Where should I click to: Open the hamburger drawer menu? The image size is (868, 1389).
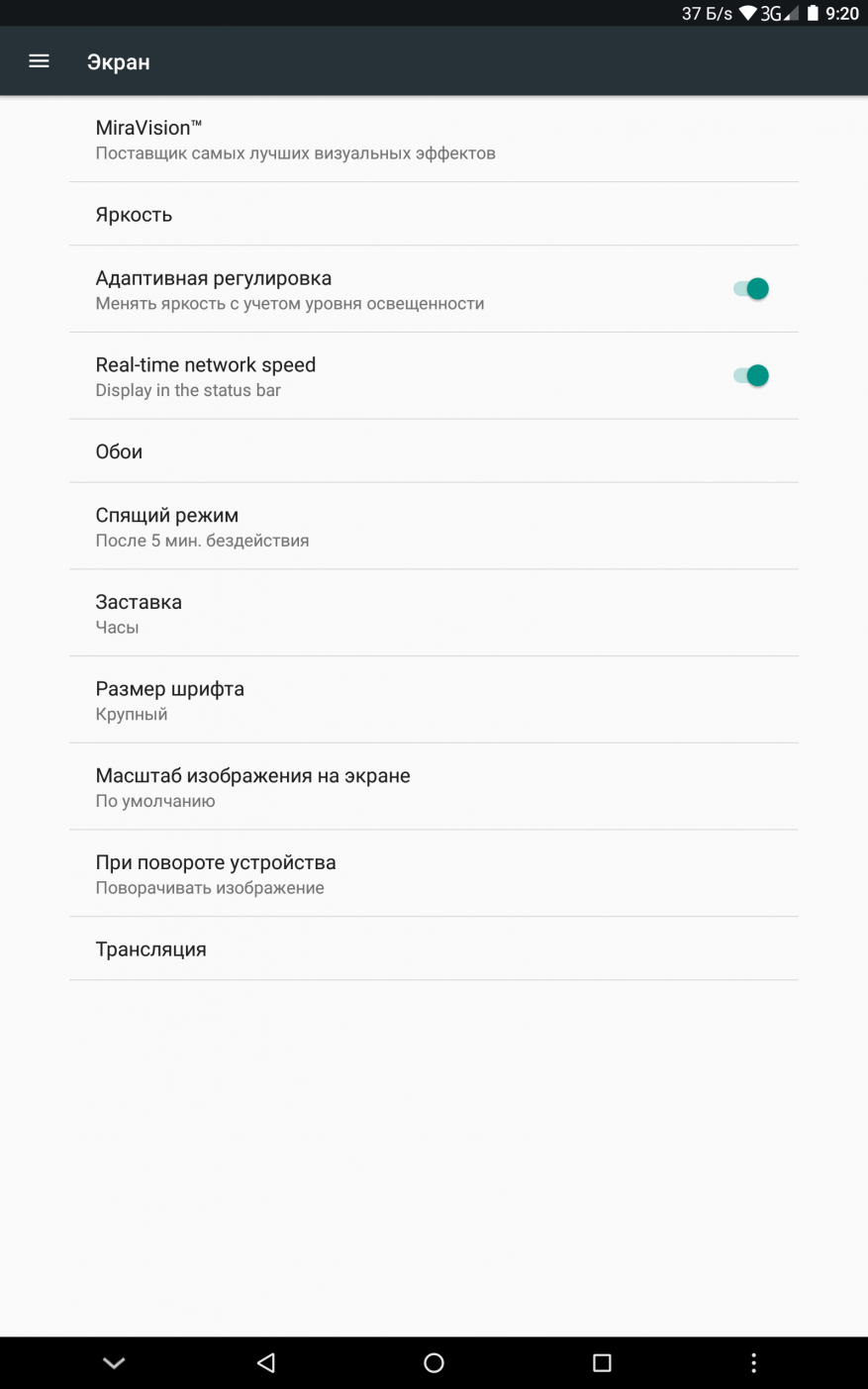coord(39,61)
